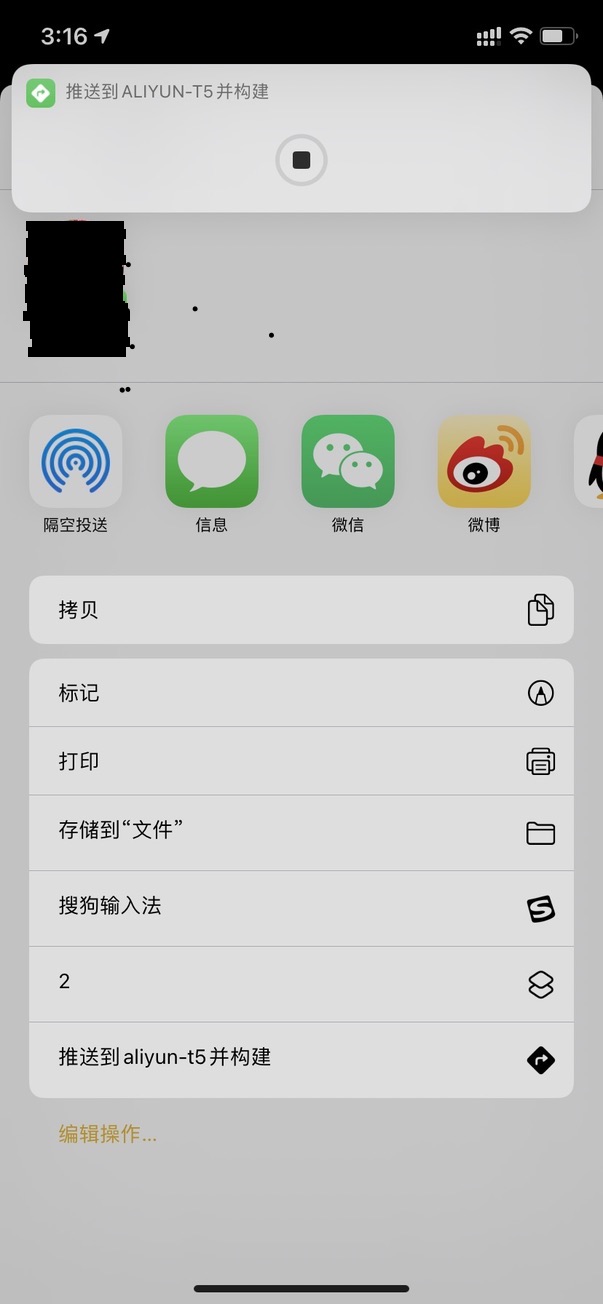Stop the running aliyun-t5 shortcut

pyautogui.click(x=301, y=160)
